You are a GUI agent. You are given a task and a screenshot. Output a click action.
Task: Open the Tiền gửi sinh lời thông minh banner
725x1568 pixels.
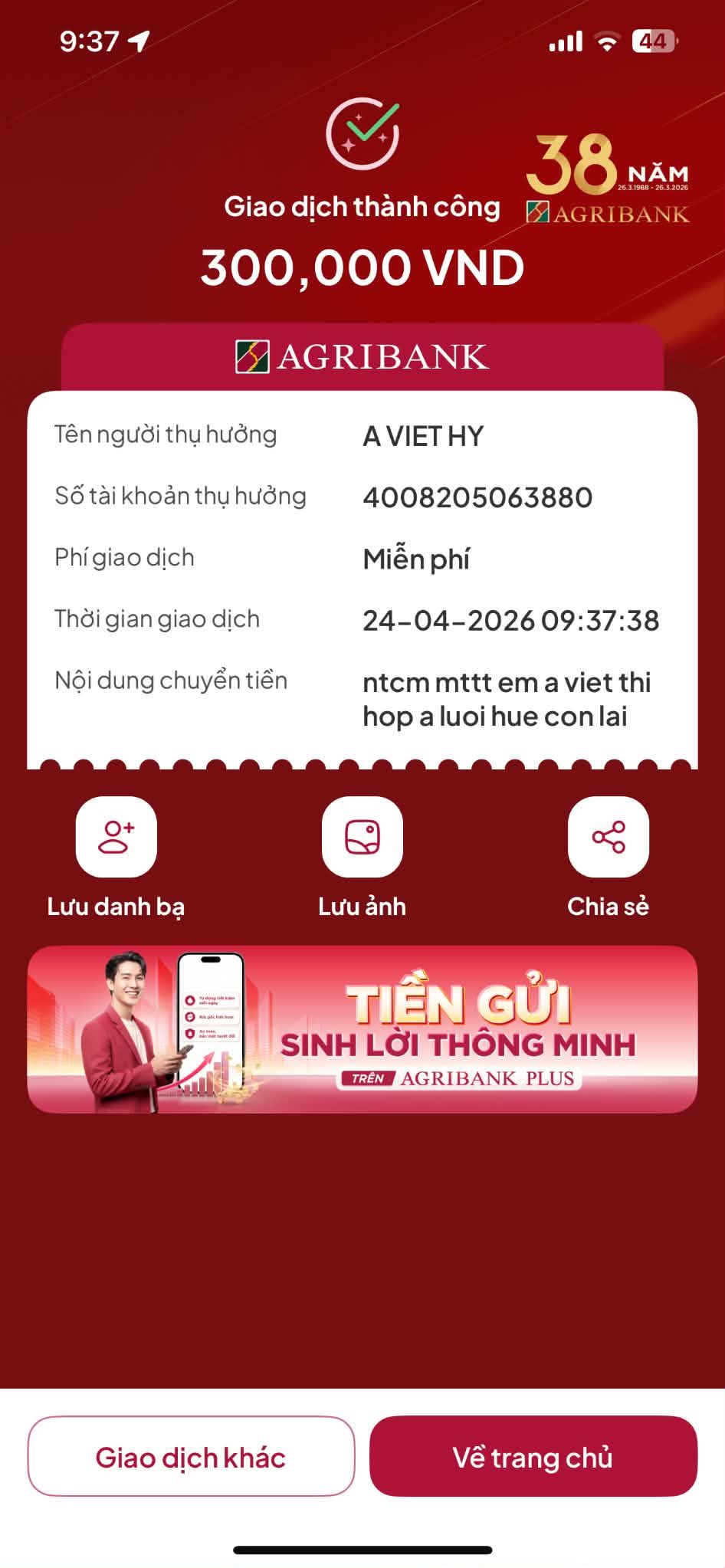(362, 1028)
